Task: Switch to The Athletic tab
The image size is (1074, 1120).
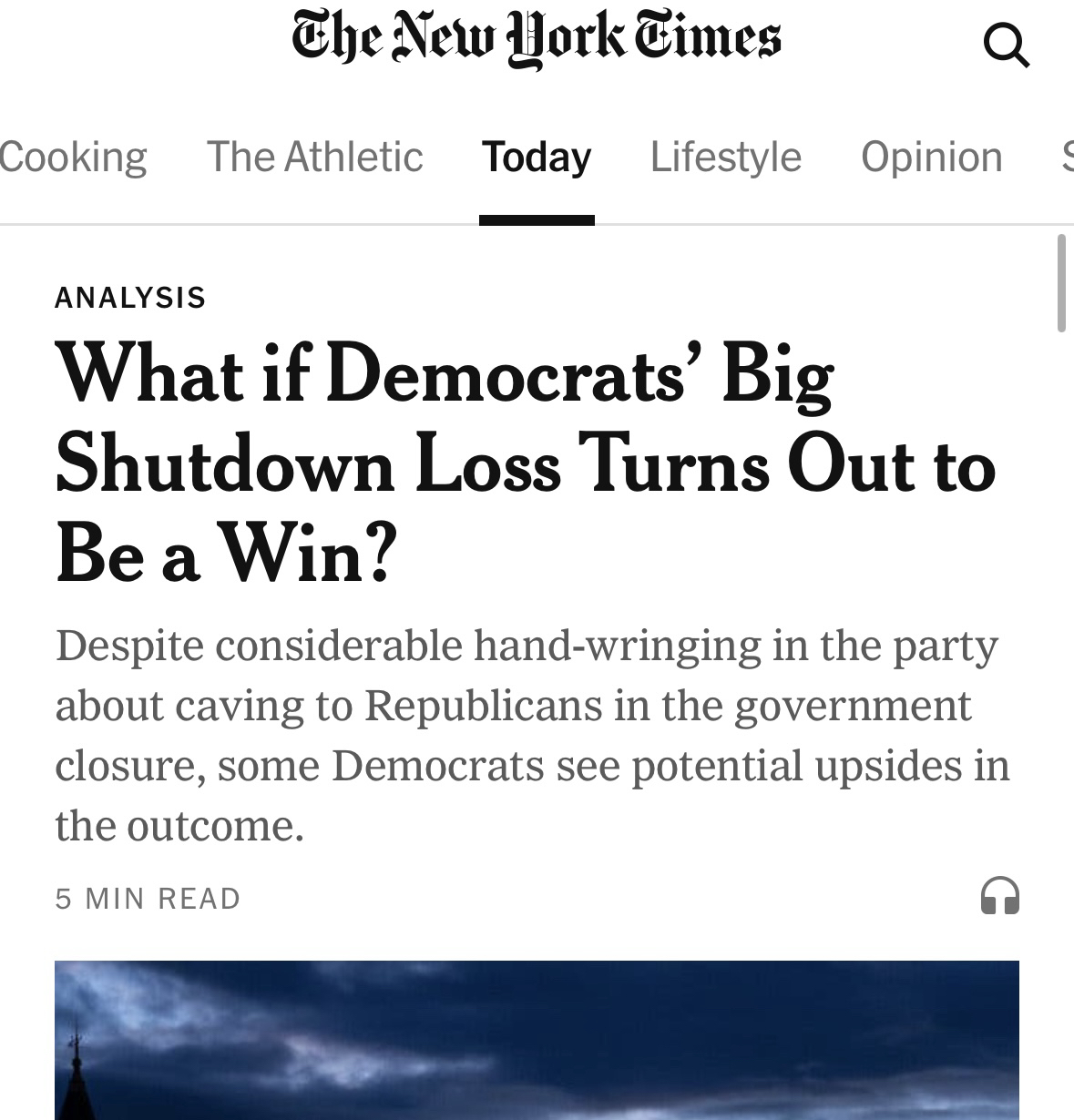Action: pyautogui.click(x=314, y=157)
